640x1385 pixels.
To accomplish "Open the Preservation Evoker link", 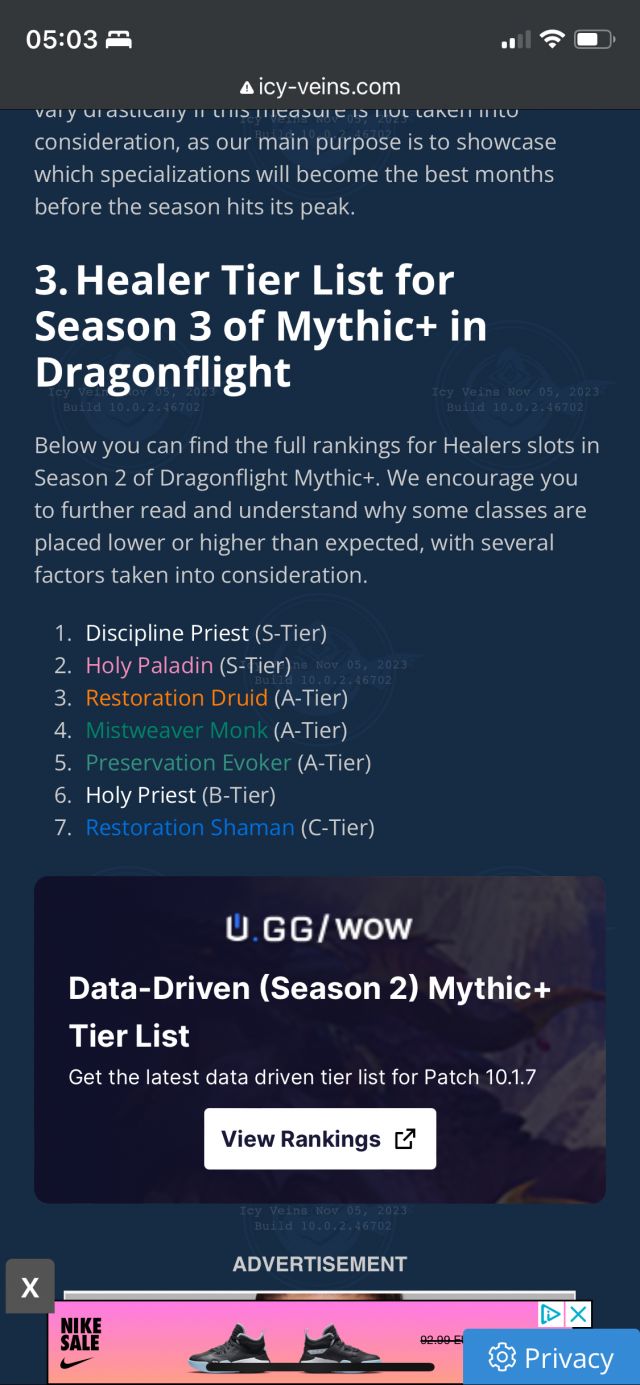I will [188, 763].
